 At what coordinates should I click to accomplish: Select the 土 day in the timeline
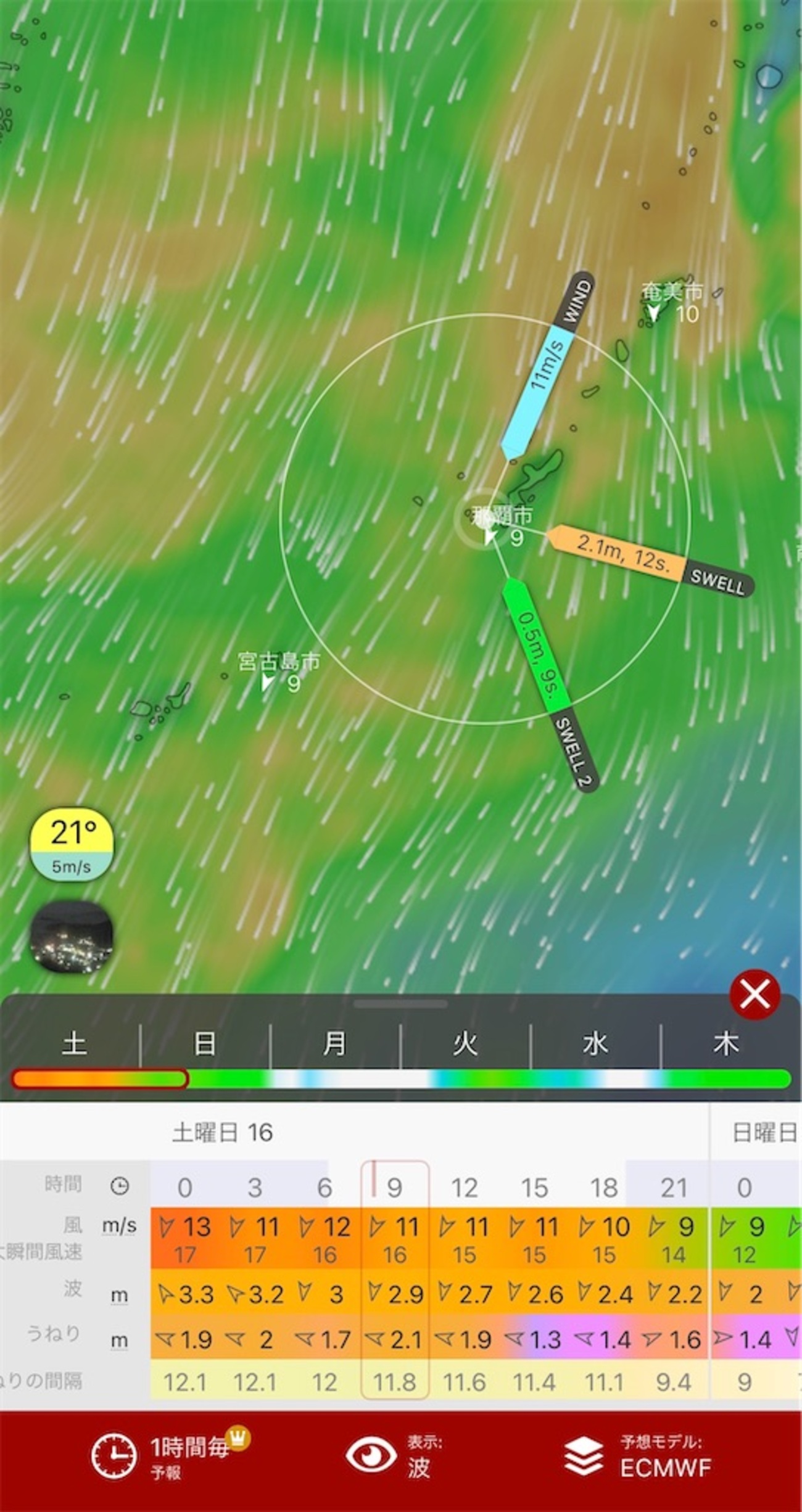[x=74, y=1043]
